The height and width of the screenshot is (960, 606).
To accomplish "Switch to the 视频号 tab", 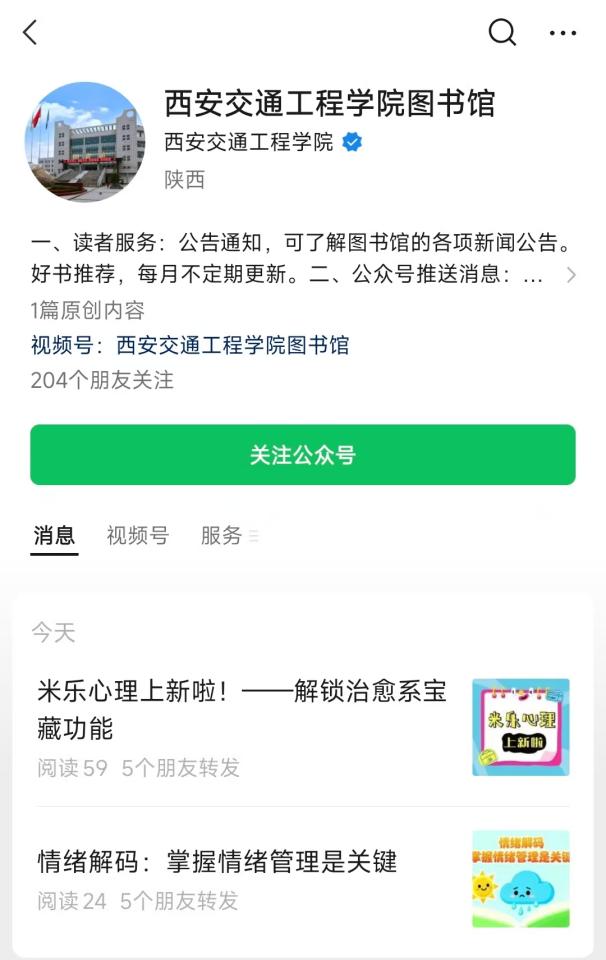I will pos(138,536).
